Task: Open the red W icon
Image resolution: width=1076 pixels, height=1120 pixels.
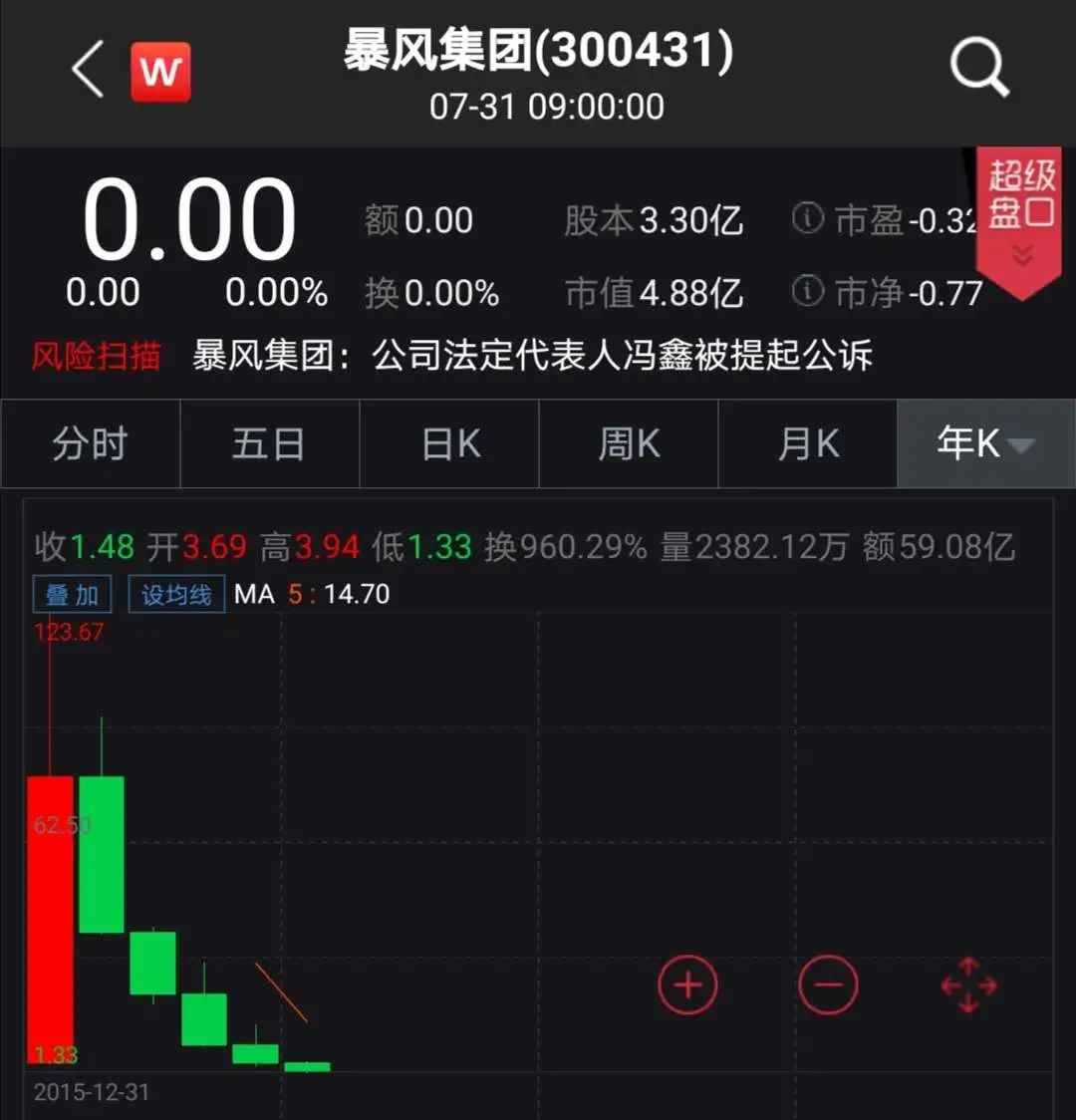Action: 160,72
